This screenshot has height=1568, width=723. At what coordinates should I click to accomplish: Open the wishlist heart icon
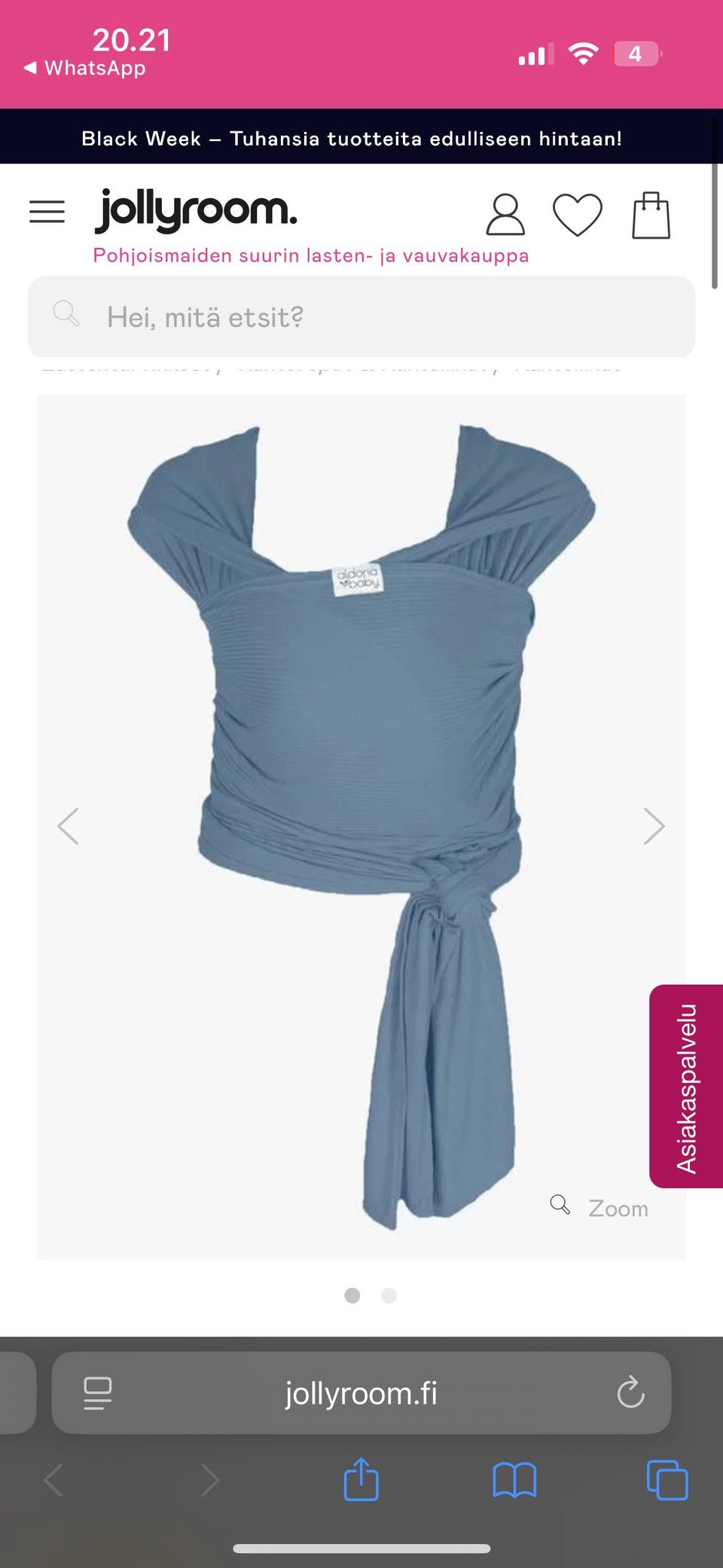[x=578, y=215]
